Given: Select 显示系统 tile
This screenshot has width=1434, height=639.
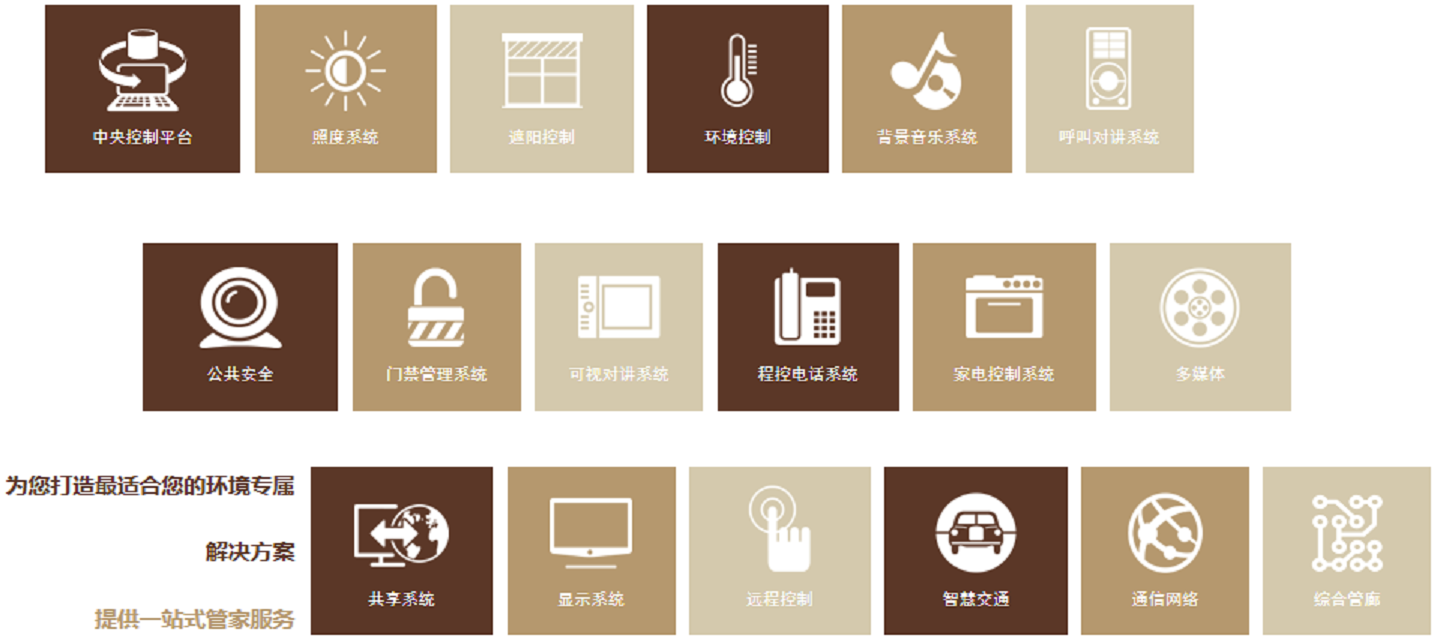Looking at the screenshot, I should coord(591,550).
